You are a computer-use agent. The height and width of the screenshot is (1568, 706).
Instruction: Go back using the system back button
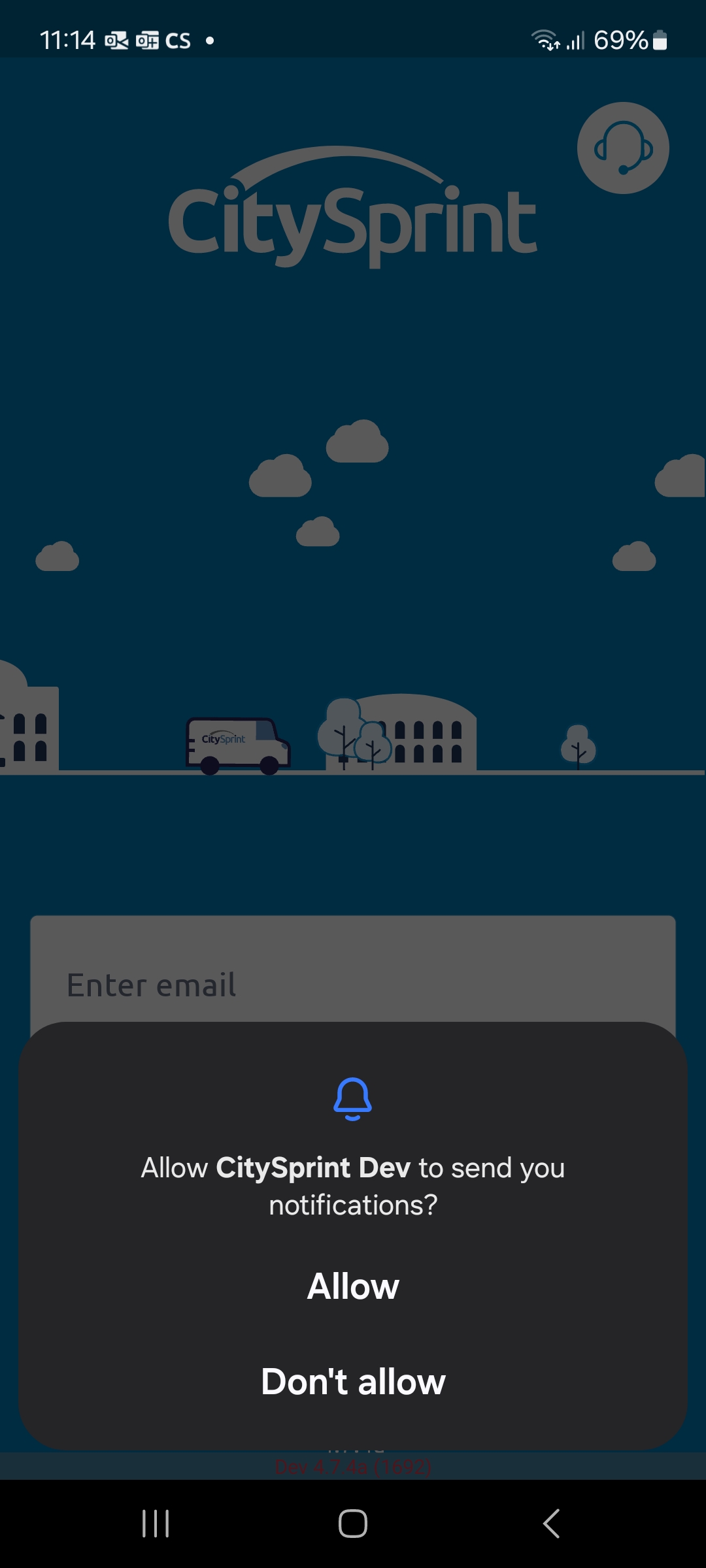551,1524
